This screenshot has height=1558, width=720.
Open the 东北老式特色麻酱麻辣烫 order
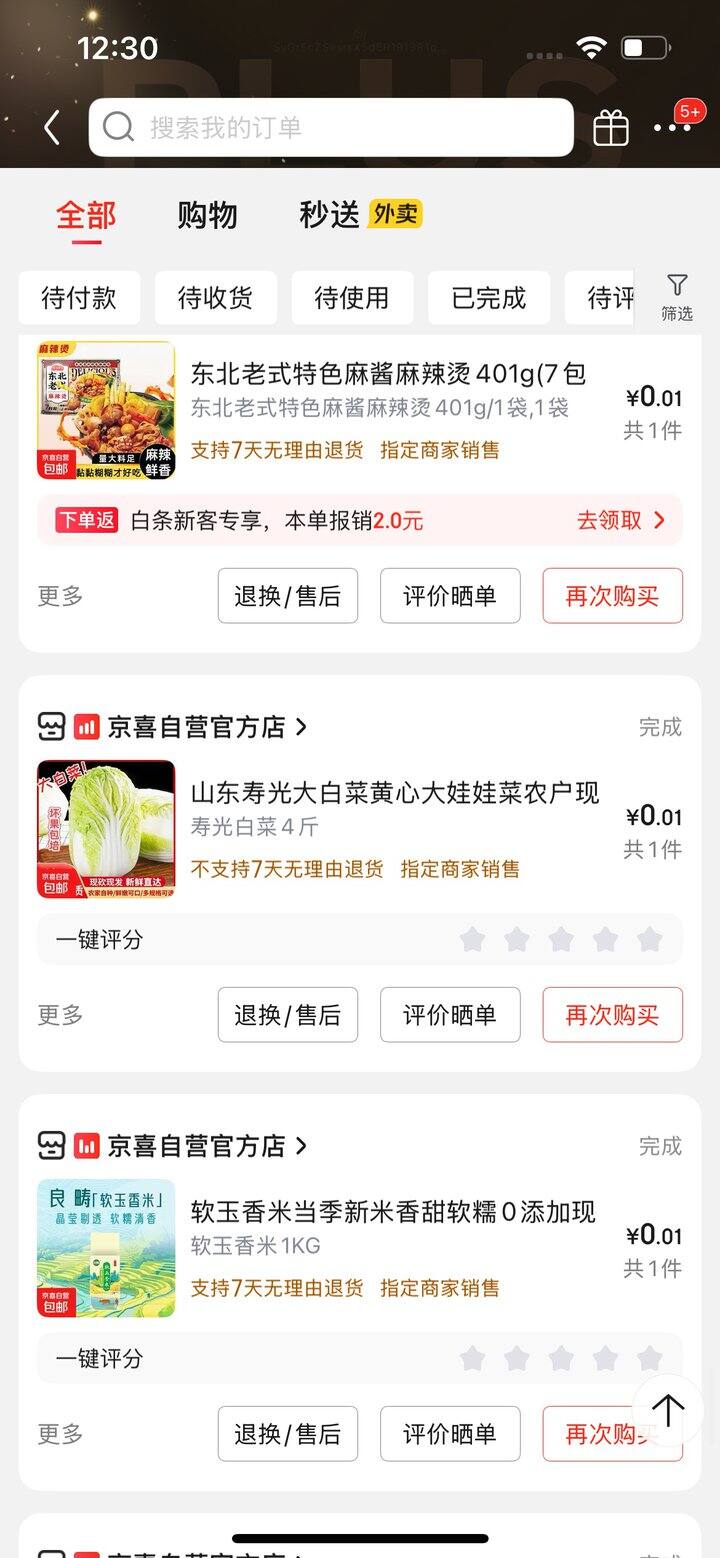point(388,374)
